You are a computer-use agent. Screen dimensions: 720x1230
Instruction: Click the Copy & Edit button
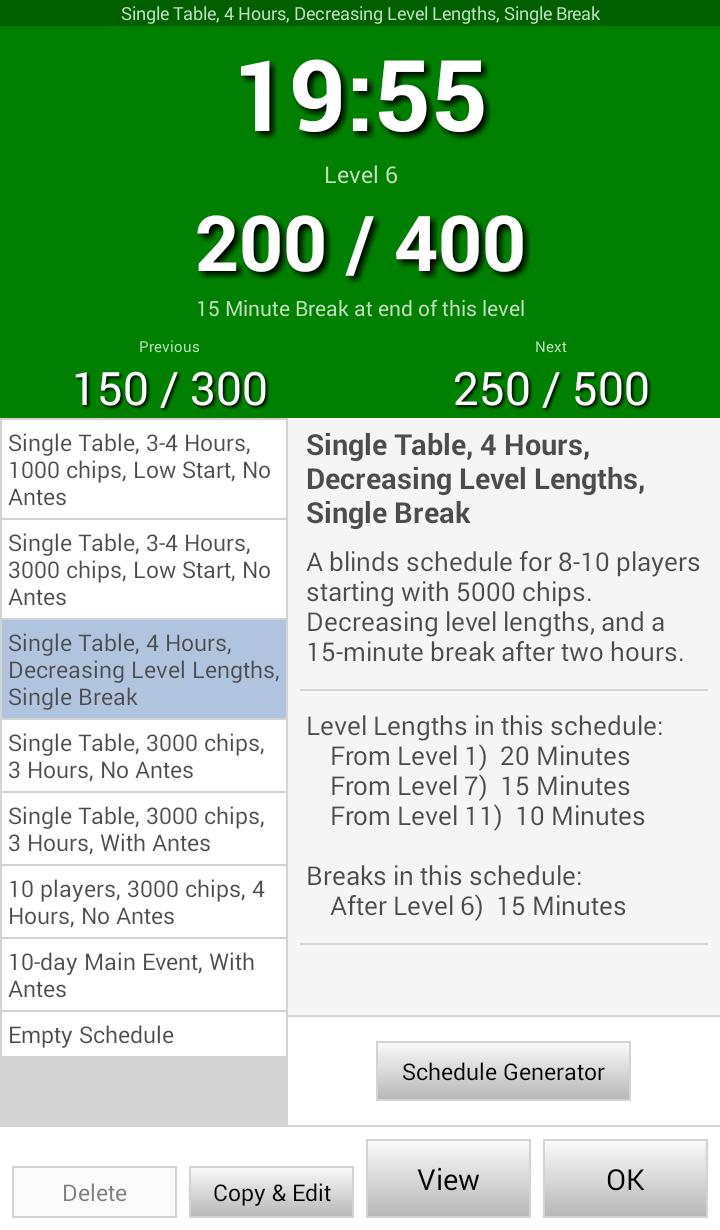[x=271, y=1192]
